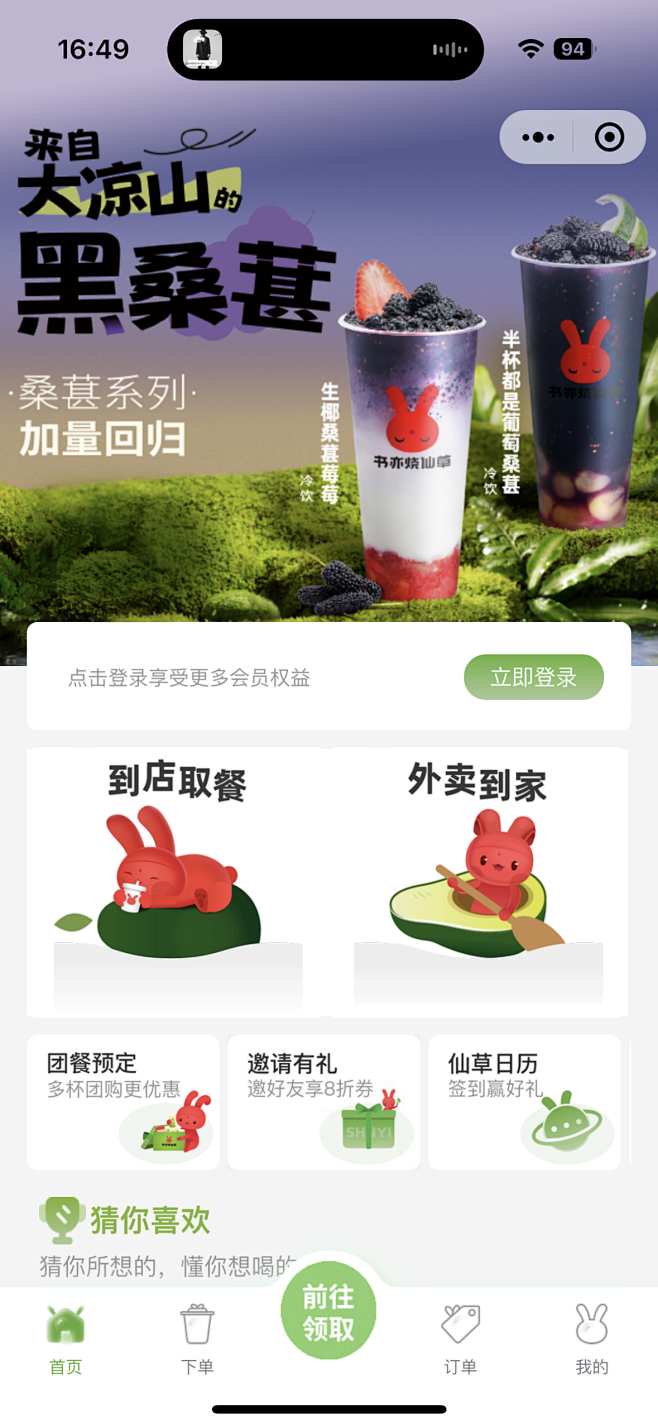Open 邀请有礼 invite reward card

coord(323,1101)
